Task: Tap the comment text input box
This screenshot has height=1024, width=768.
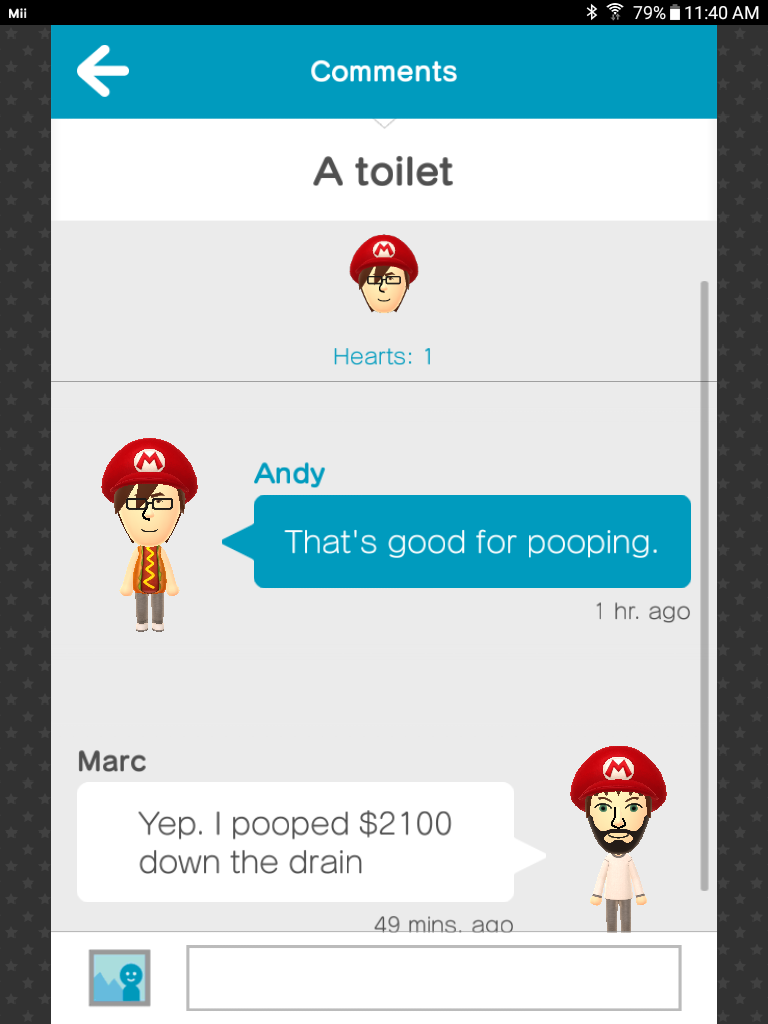Action: [x=433, y=977]
